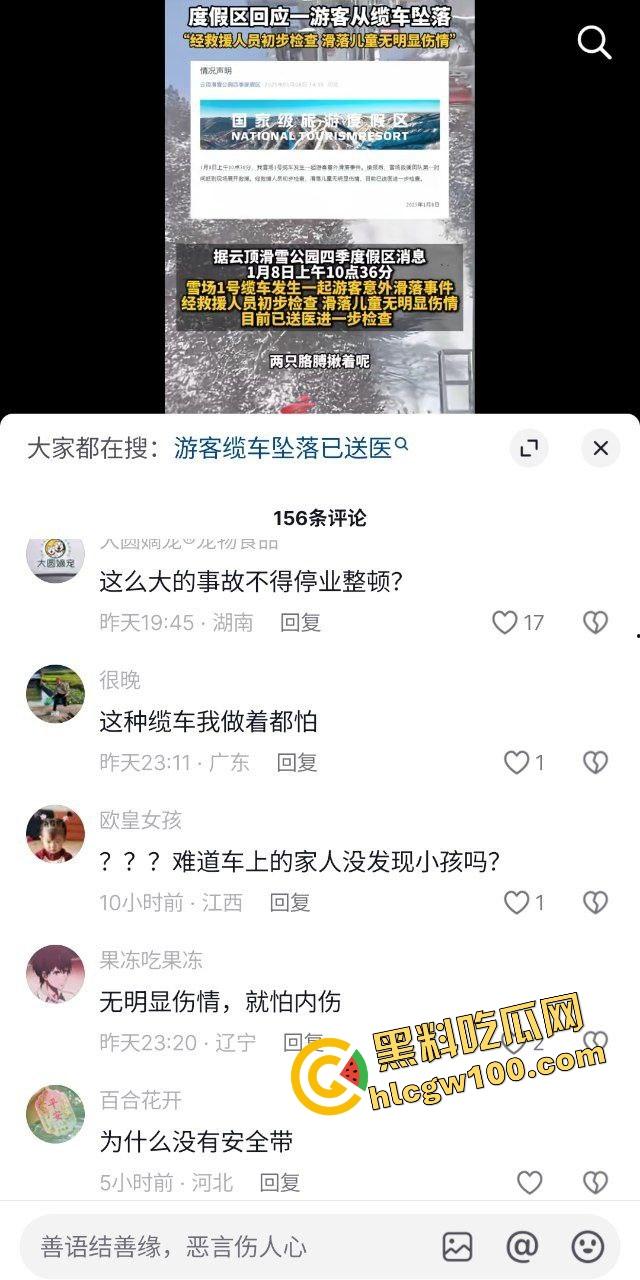Reply to the 湖南 comment from 昨天19:45
640x1280 pixels.
[x=300, y=622]
